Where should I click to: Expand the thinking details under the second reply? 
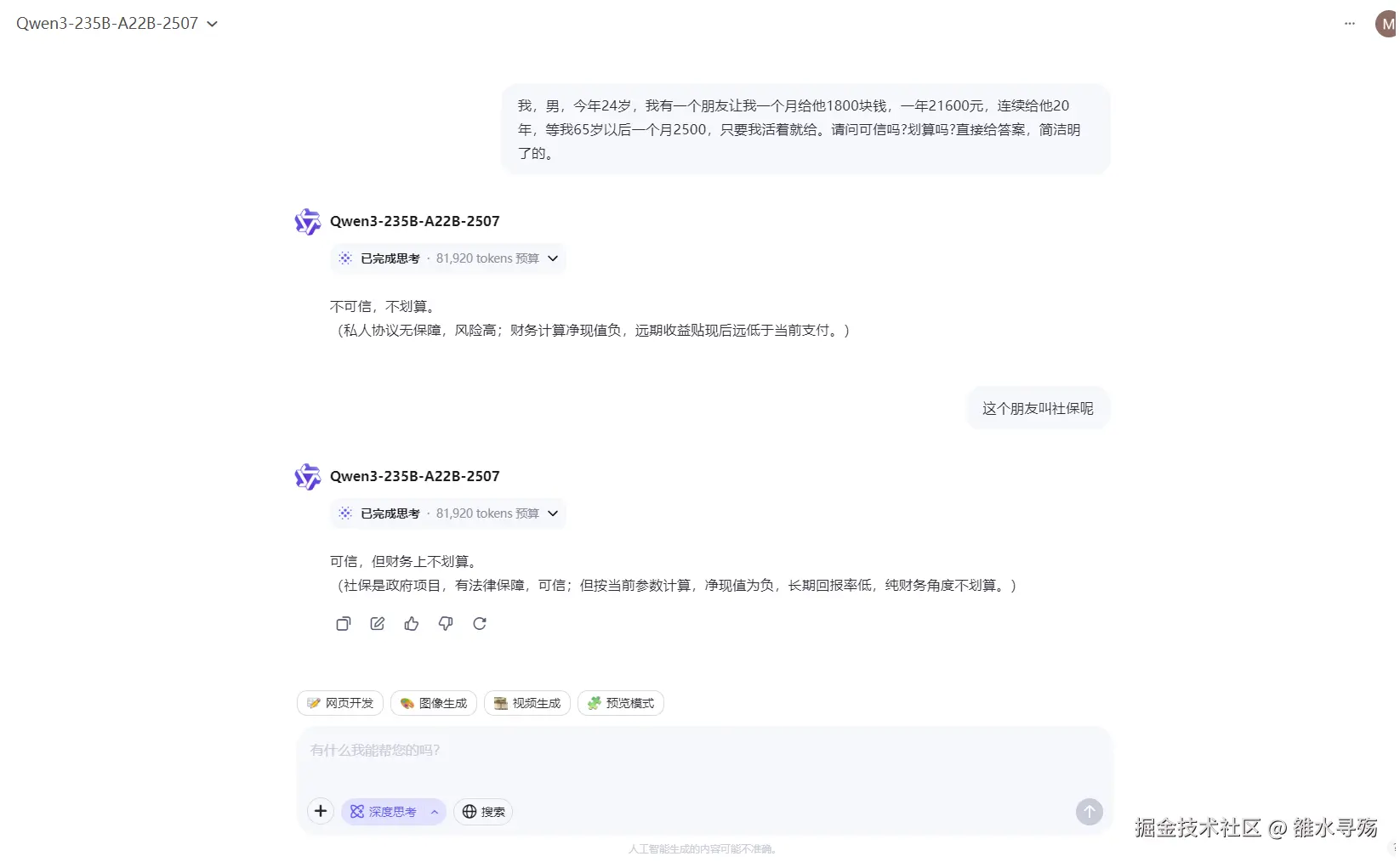[x=448, y=513]
